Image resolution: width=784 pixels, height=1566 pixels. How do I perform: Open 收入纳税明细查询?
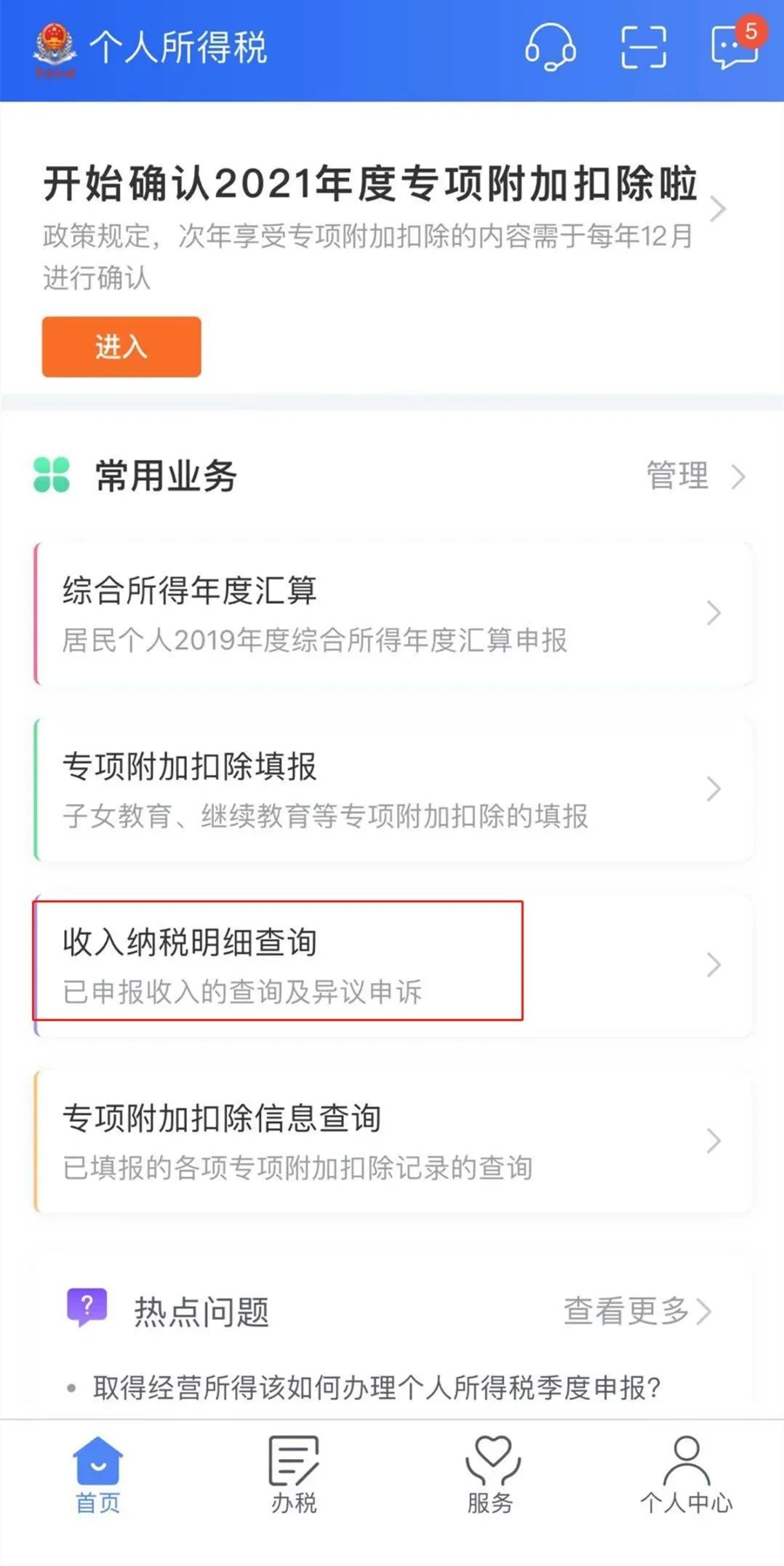(x=393, y=966)
